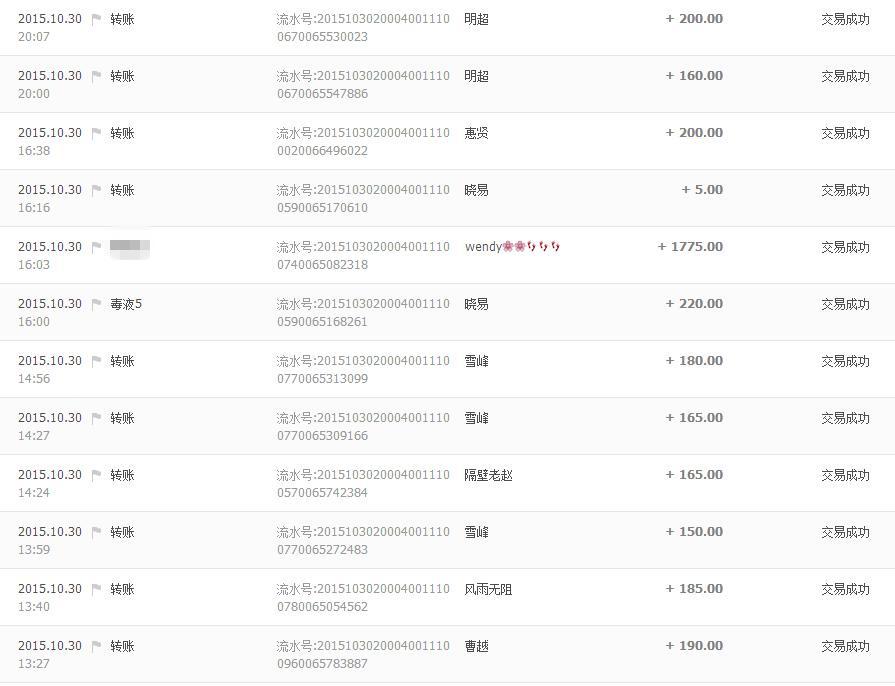Open the 5.00 transfer from 晓易

click(x=122, y=190)
